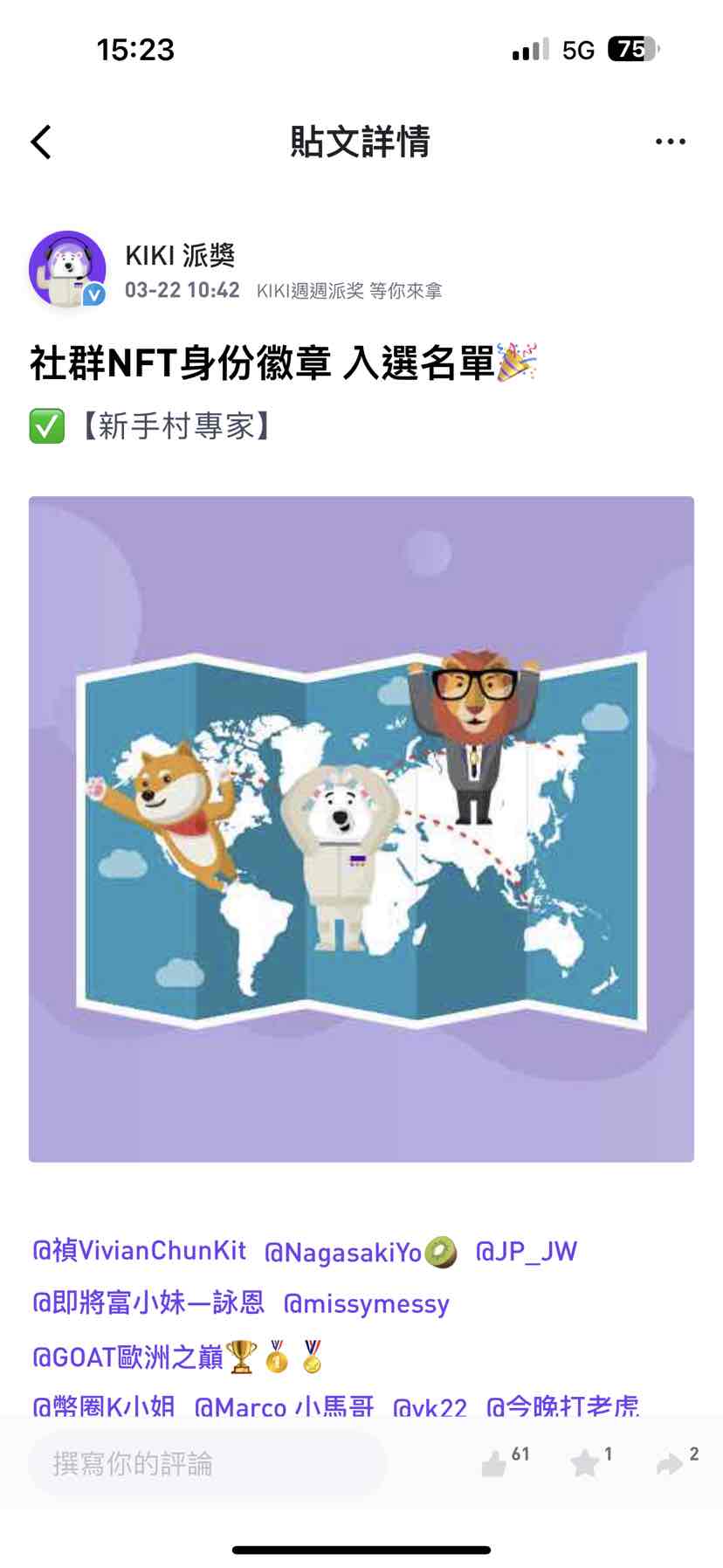Open mention @禎VivianChunKit
Image resolution: width=723 pixels, height=1568 pixels.
[140, 1251]
